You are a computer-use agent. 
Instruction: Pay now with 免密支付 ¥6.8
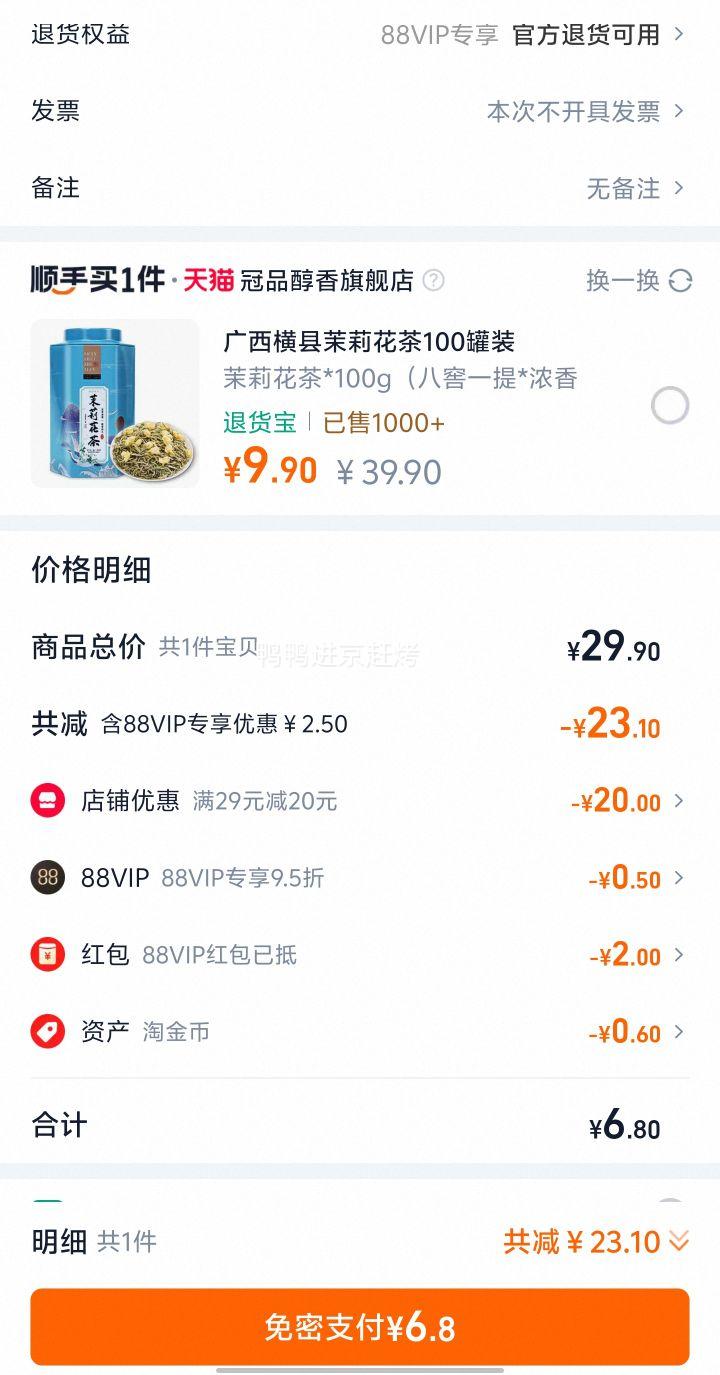coord(360,1328)
